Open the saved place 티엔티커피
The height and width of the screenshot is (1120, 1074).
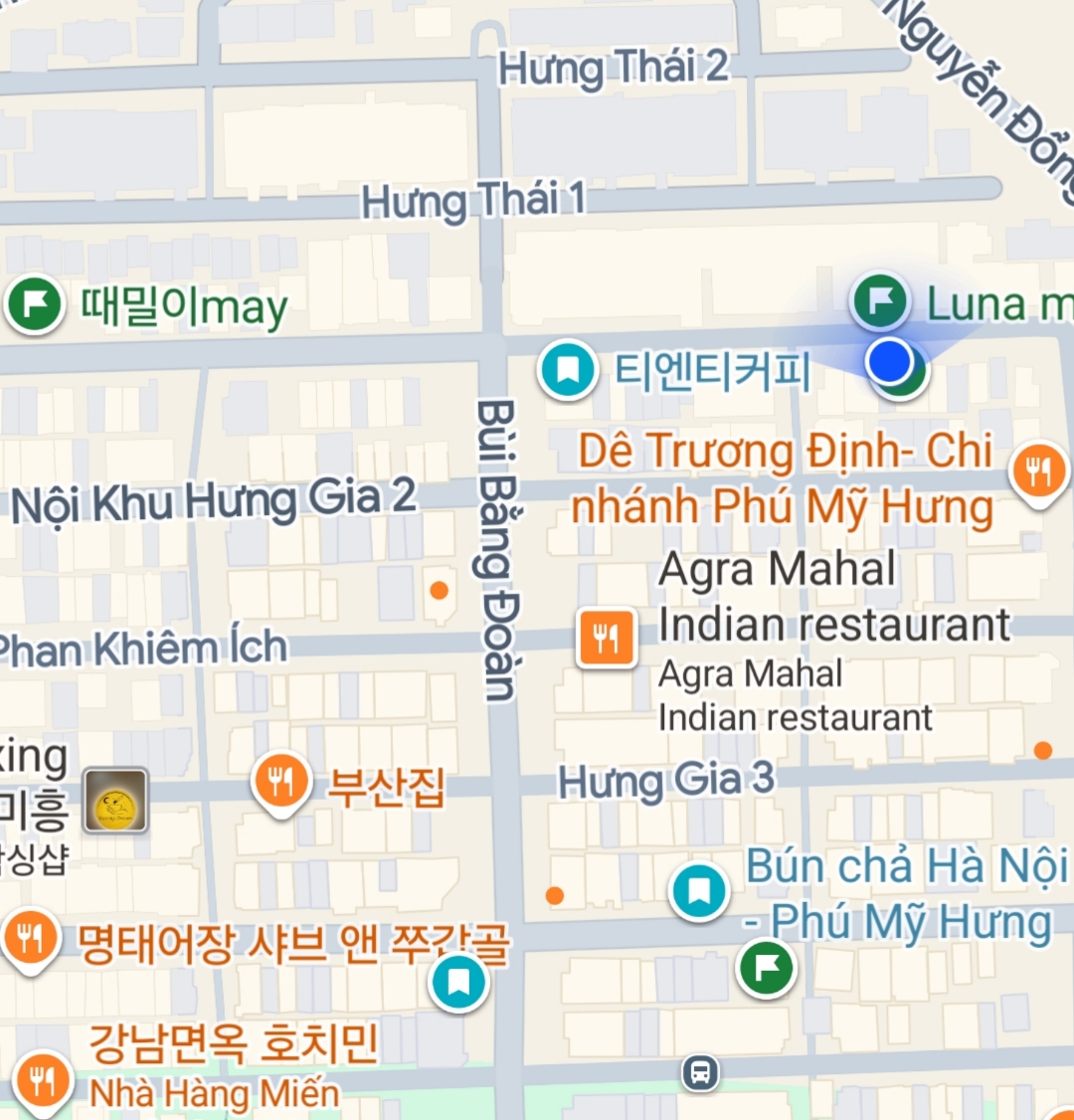pos(568,370)
